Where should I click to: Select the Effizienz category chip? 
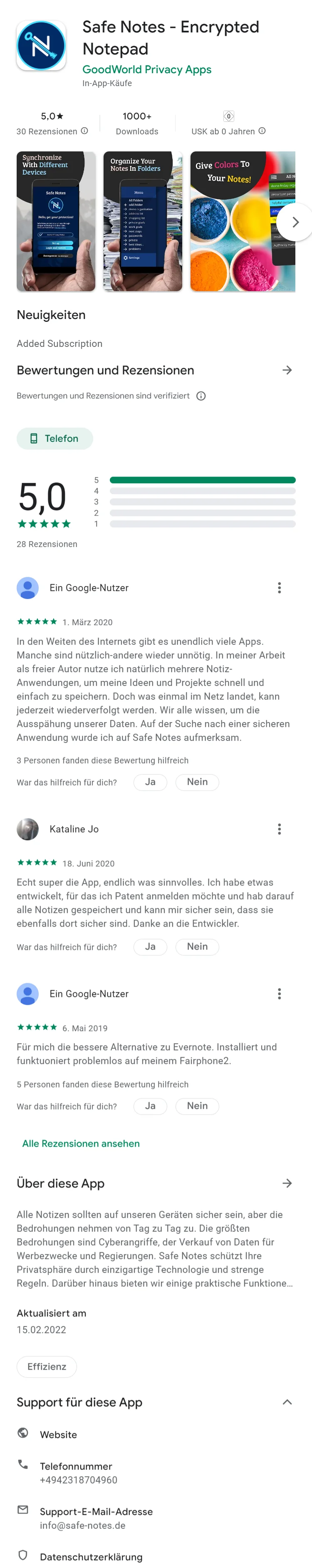point(46,1366)
